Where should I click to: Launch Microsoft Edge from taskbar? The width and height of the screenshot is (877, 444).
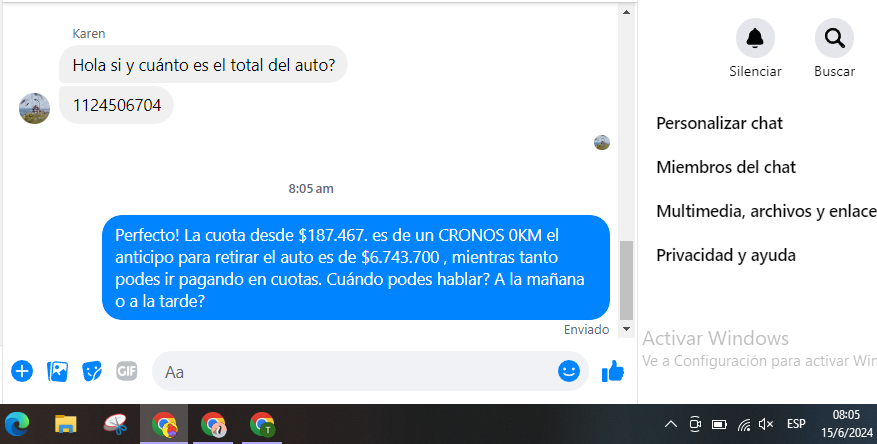(17, 424)
